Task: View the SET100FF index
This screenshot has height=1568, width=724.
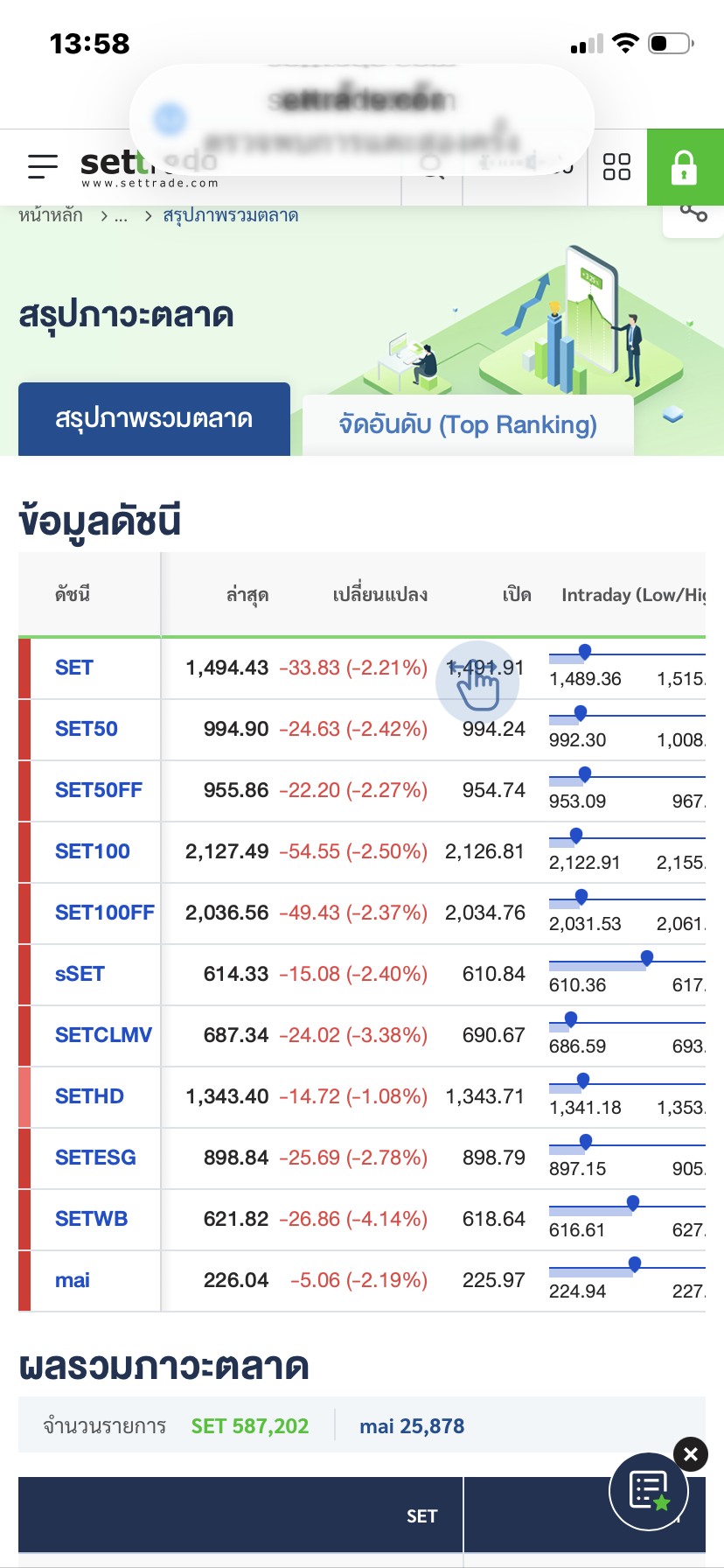Action: 105,913
